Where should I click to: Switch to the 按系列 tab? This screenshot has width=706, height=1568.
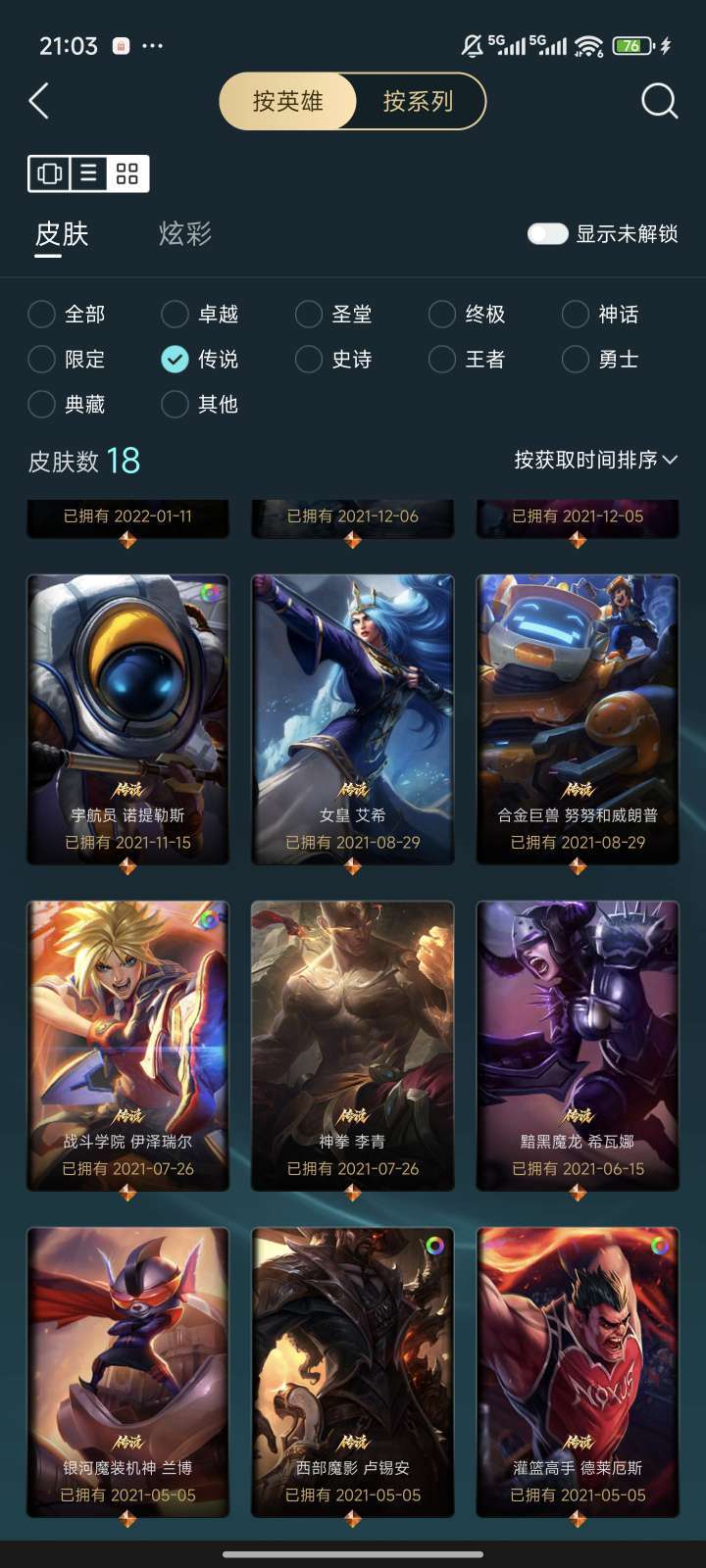pyautogui.click(x=420, y=101)
